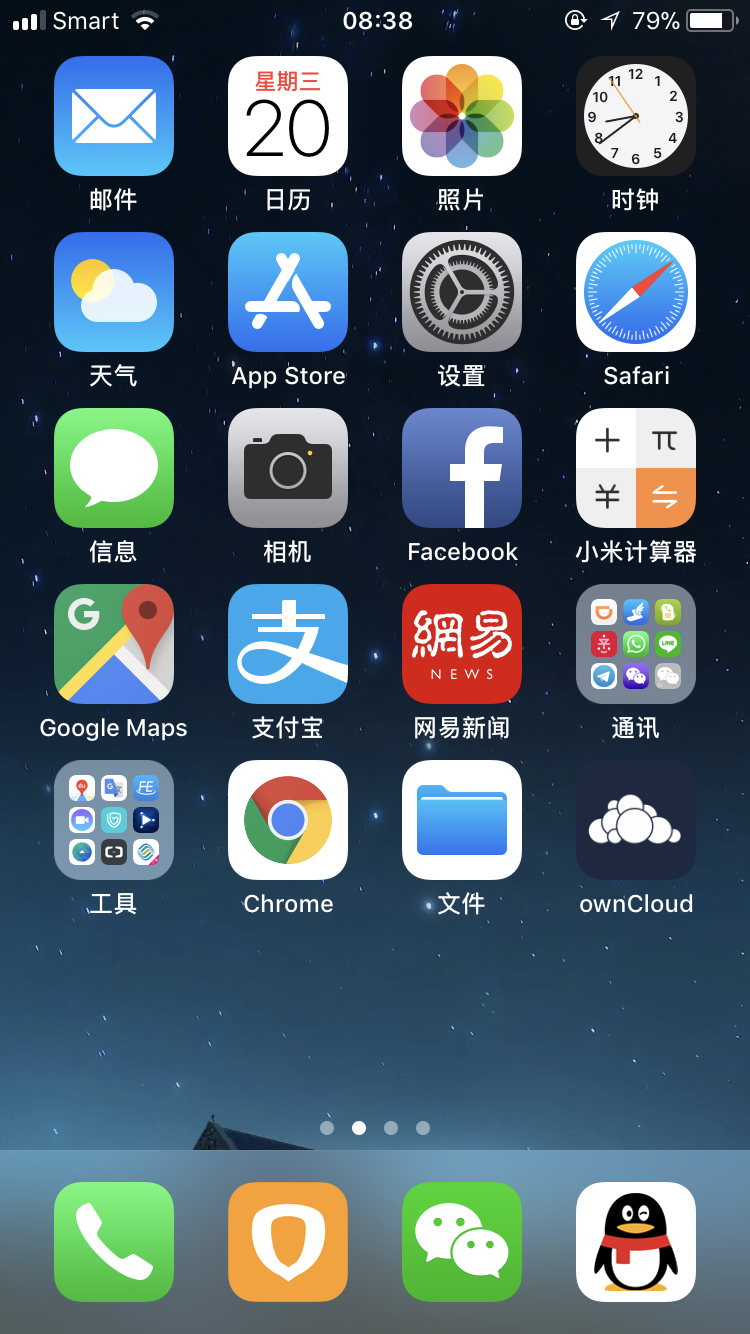Open 网易新闻 news app
The height and width of the screenshot is (1334, 750).
462,644
